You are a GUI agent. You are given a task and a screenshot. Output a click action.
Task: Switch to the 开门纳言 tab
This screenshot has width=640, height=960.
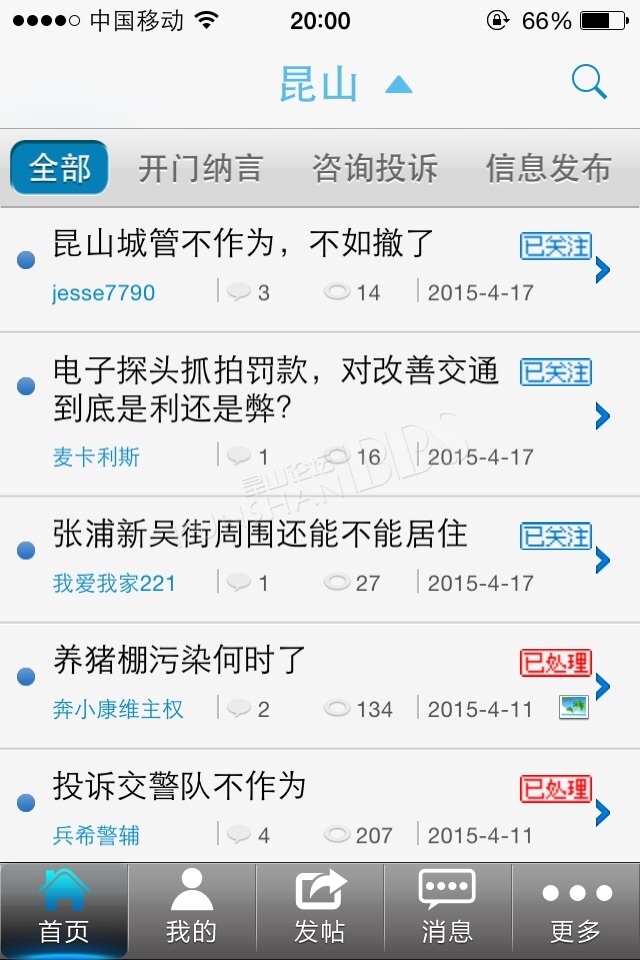tap(200, 168)
